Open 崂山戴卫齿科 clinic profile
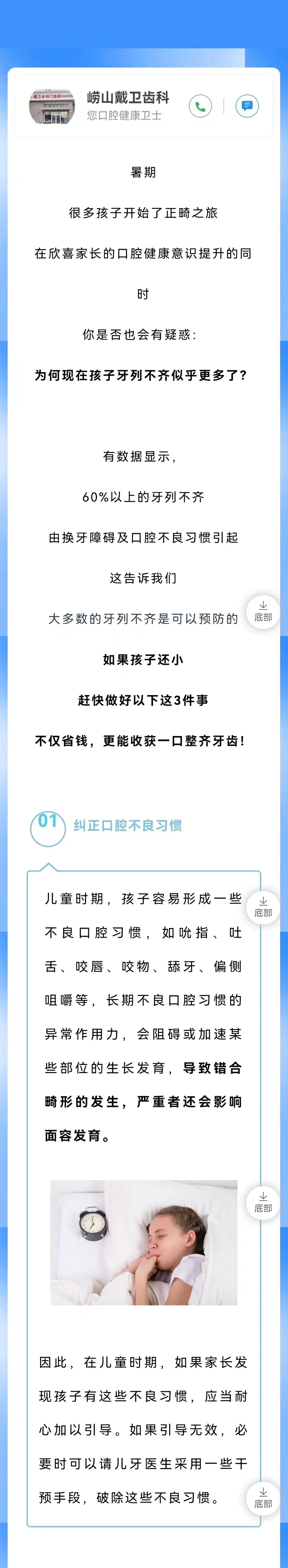Image resolution: width=288 pixels, height=1568 pixels. tap(127, 98)
